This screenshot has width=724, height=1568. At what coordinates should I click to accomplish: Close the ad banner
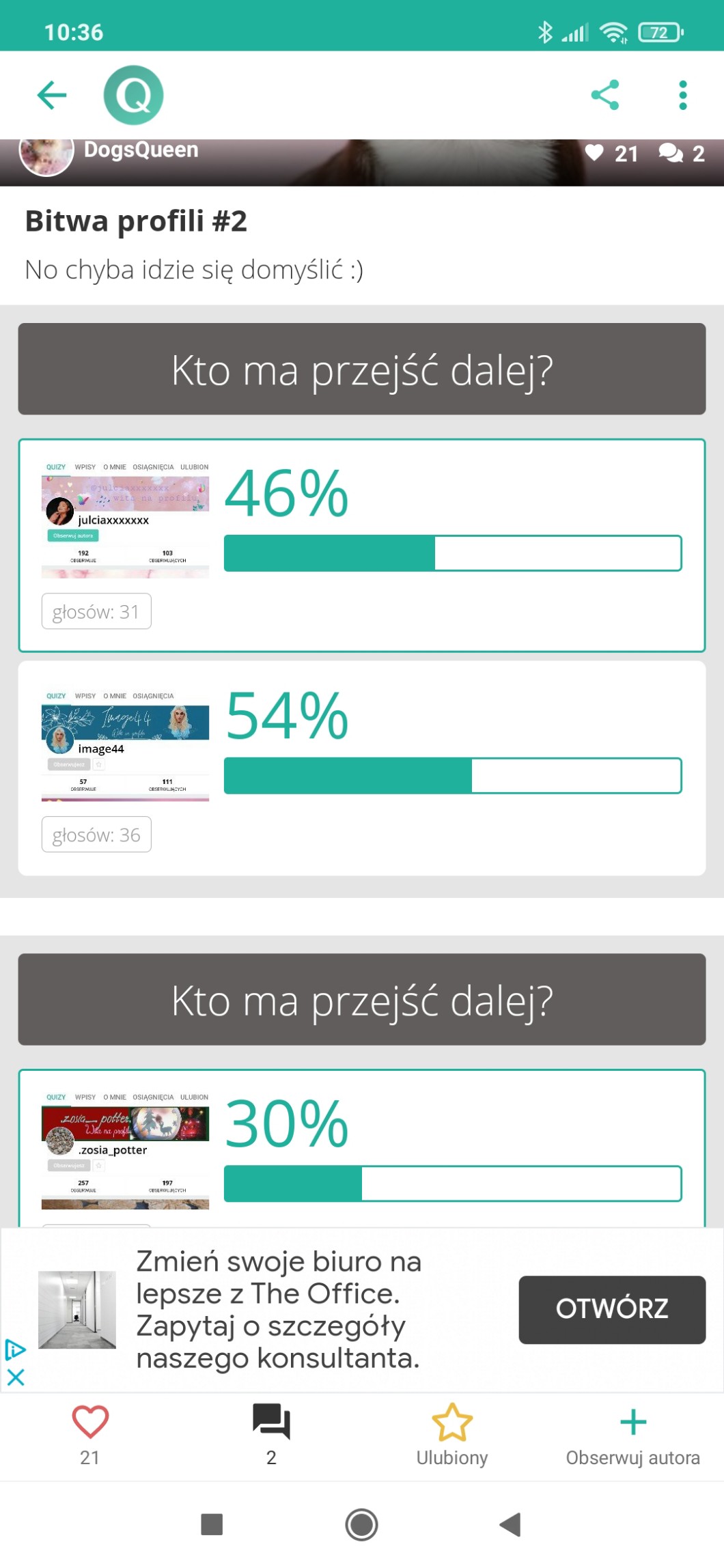tap(15, 1377)
